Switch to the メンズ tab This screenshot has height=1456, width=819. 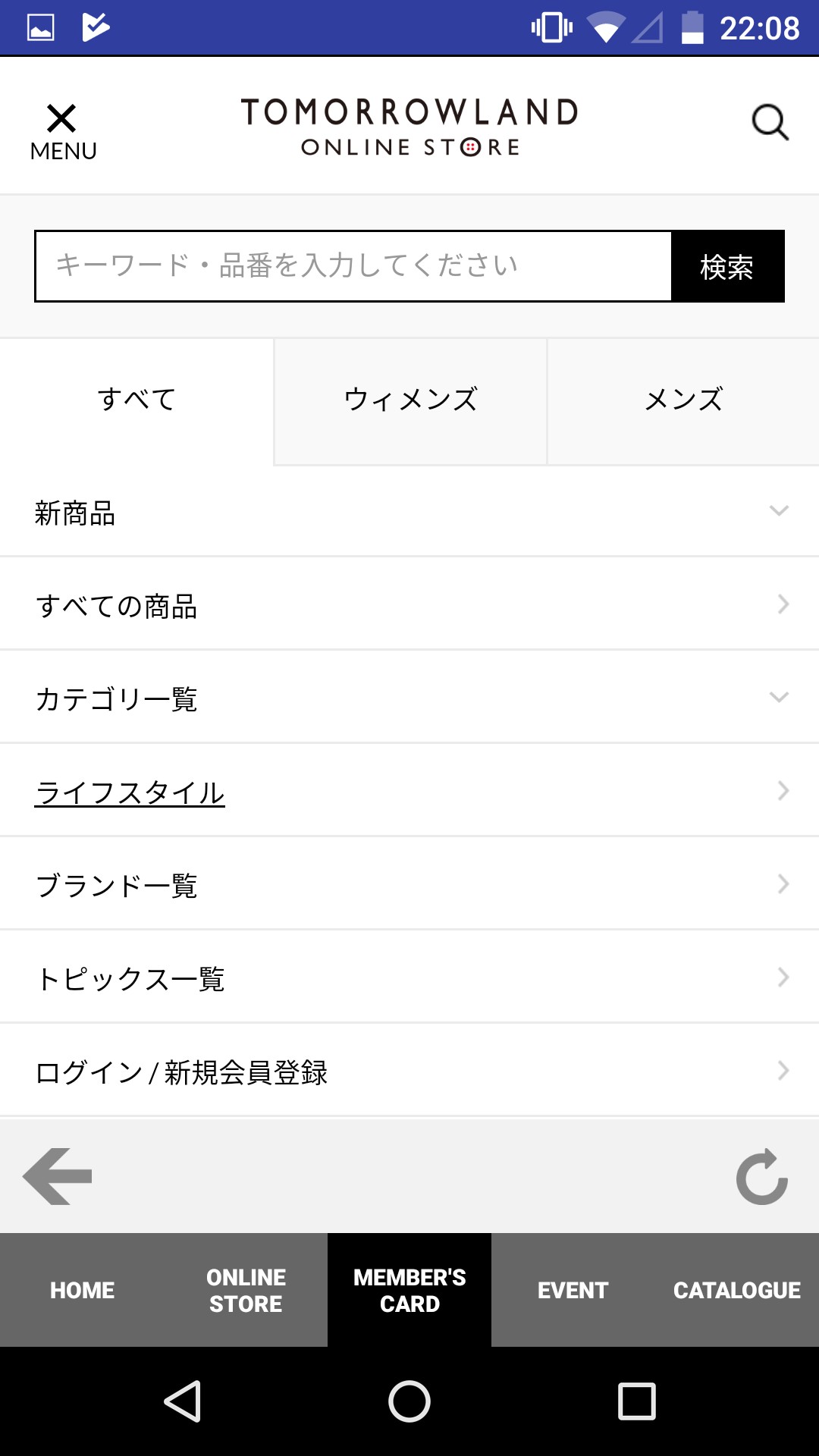point(683,400)
